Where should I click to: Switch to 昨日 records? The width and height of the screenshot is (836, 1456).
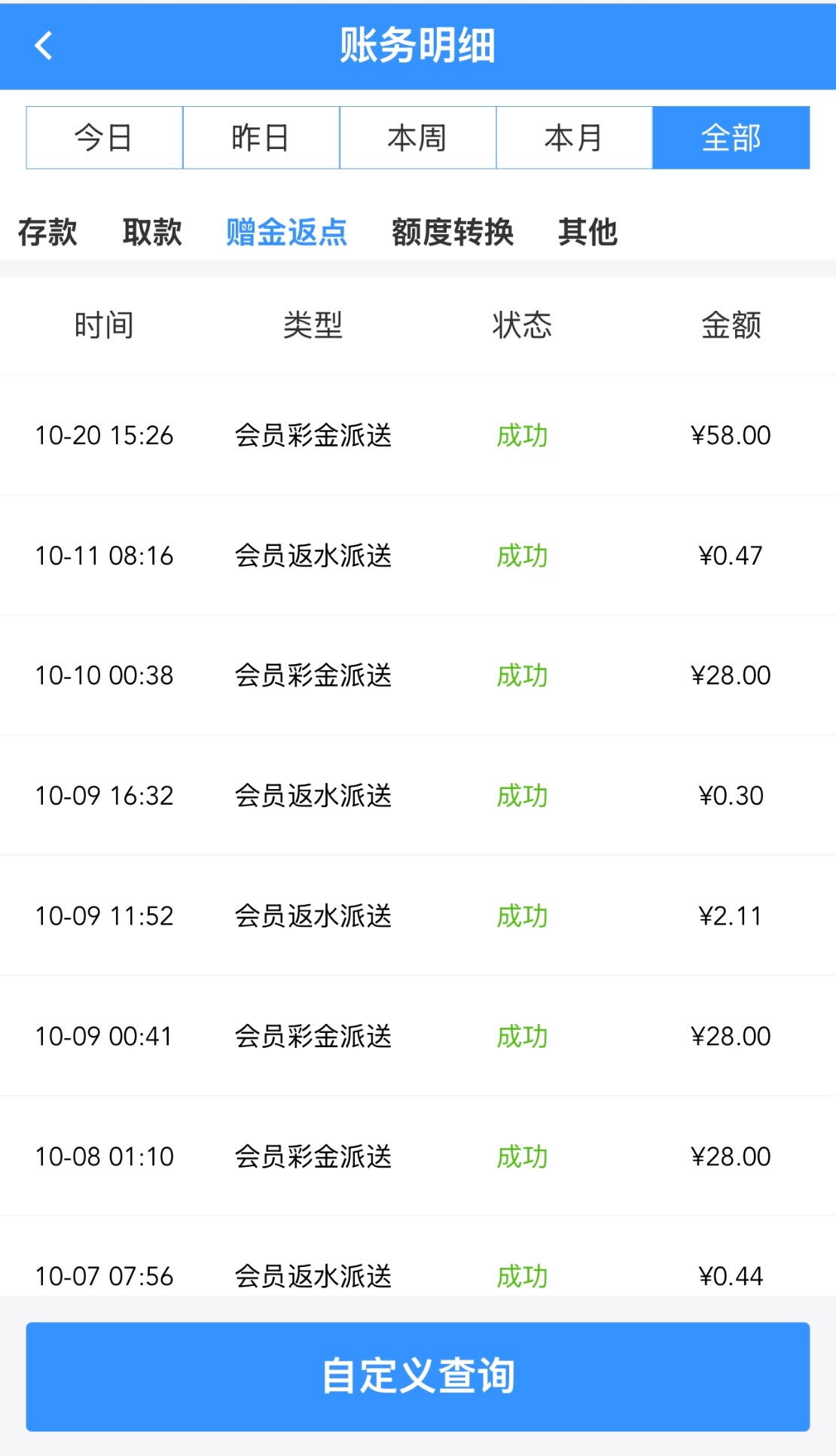tap(261, 138)
